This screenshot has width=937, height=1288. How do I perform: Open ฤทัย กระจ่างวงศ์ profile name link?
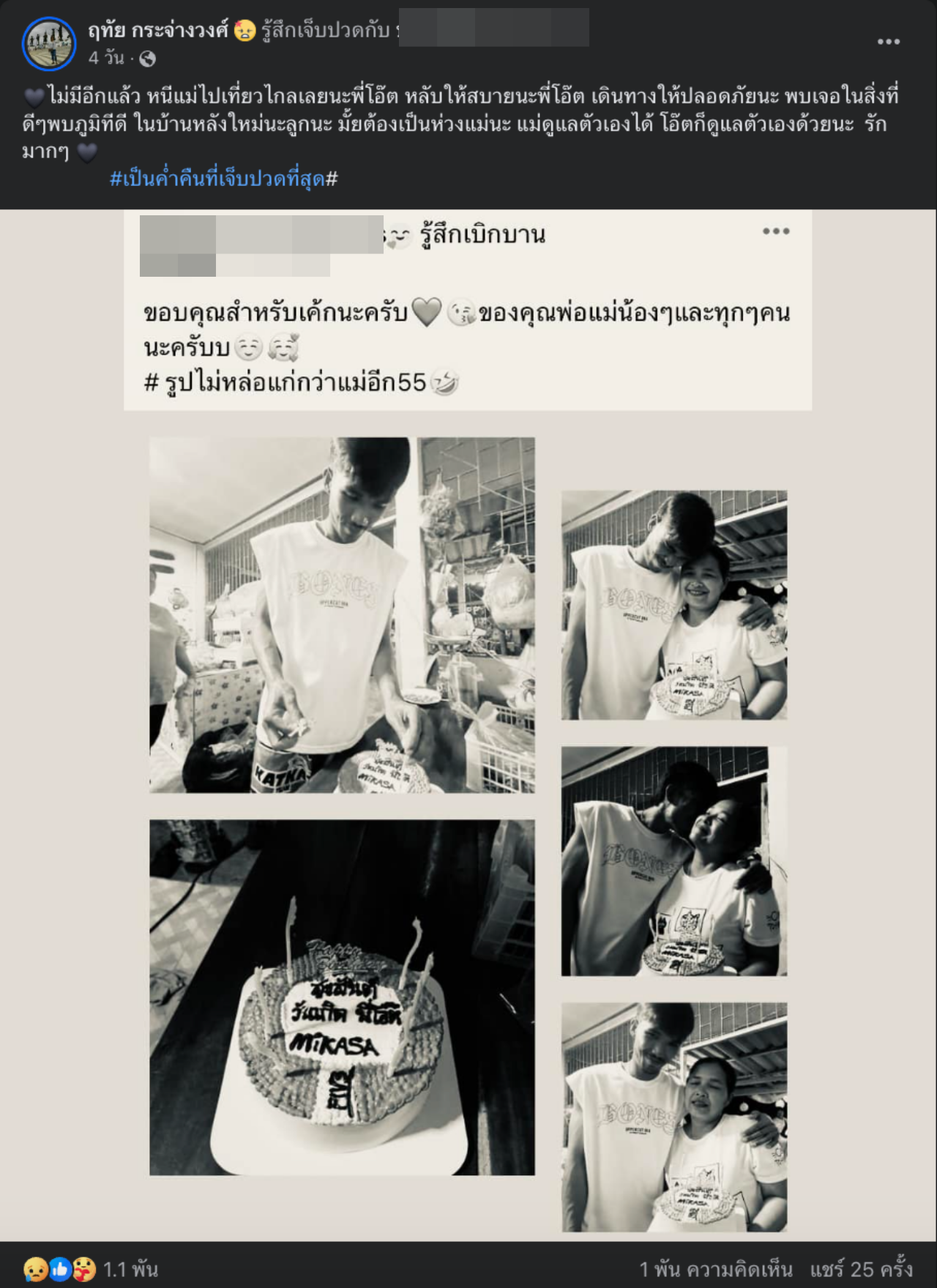[157, 30]
